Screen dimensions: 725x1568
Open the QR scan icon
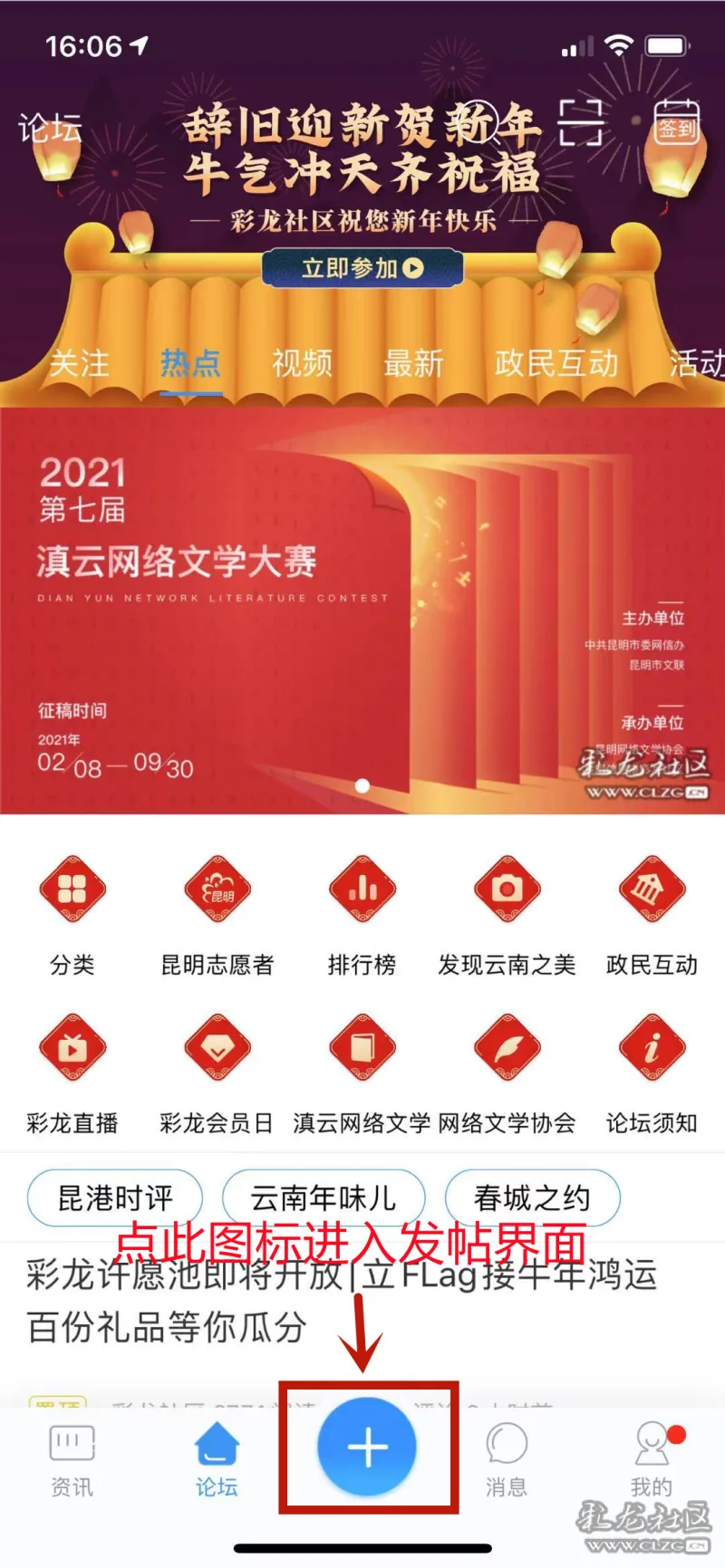(x=580, y=122)
